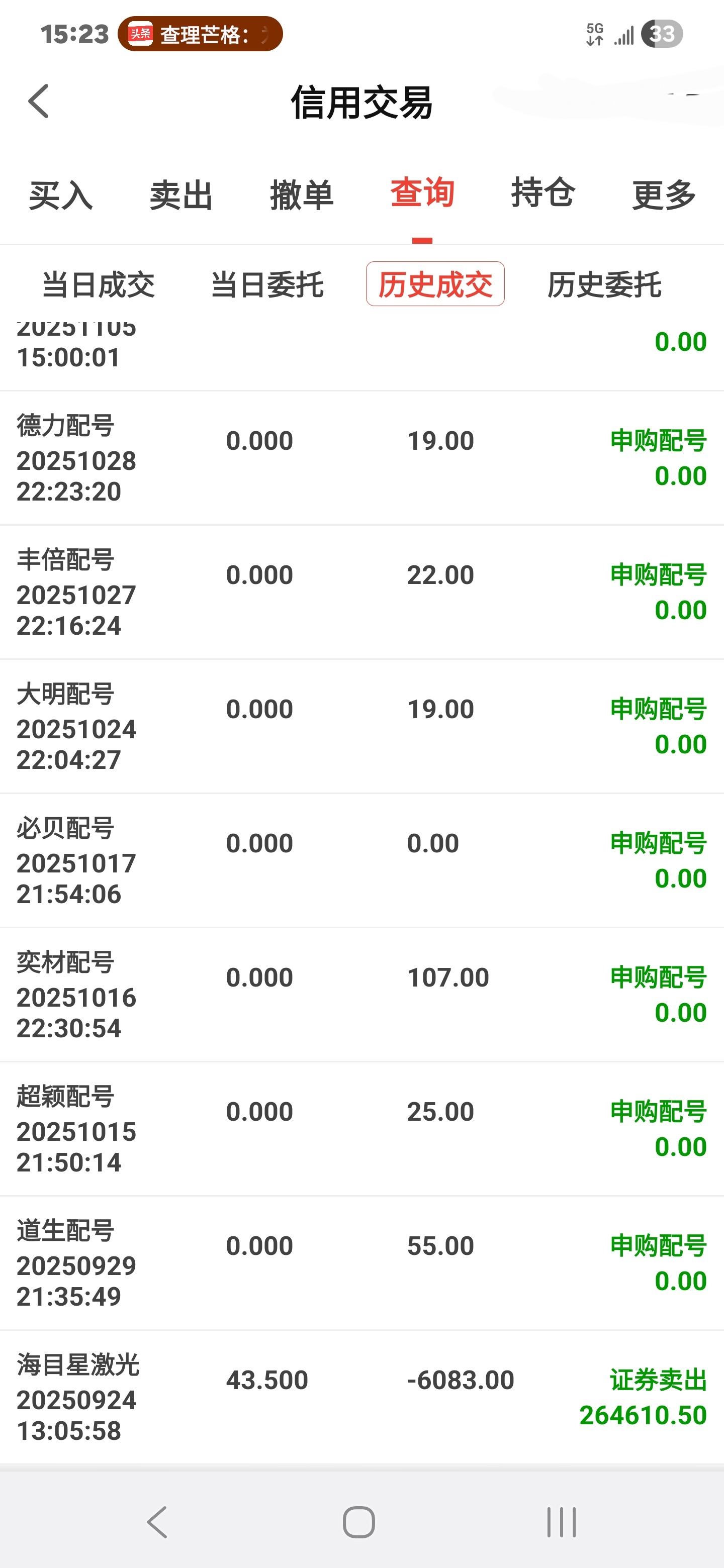The width and height of the screenshot is (724, 1568).
Task: View the 大明配号 transaction
Action: 361,726
